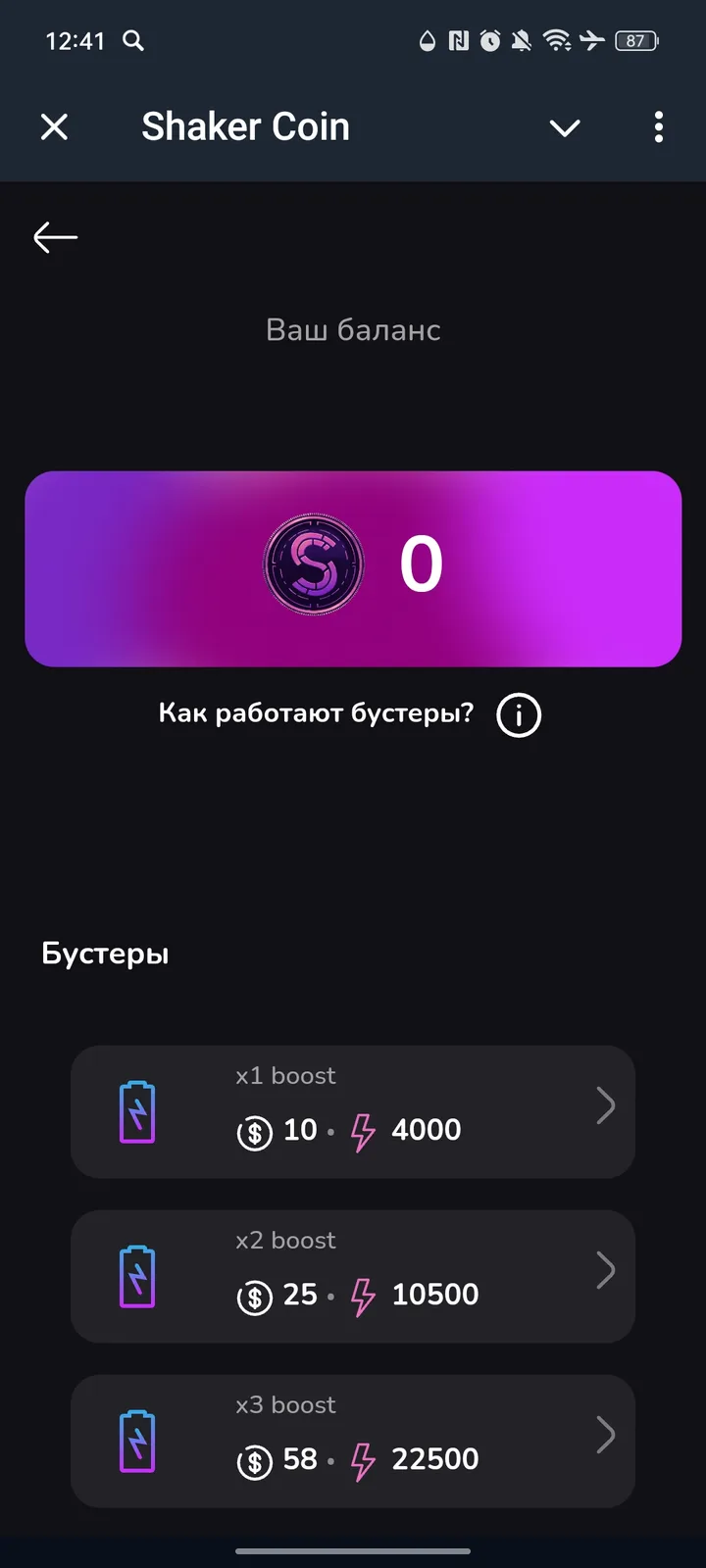Expand the Shaker Coin title chevron

tap(565, 127)
